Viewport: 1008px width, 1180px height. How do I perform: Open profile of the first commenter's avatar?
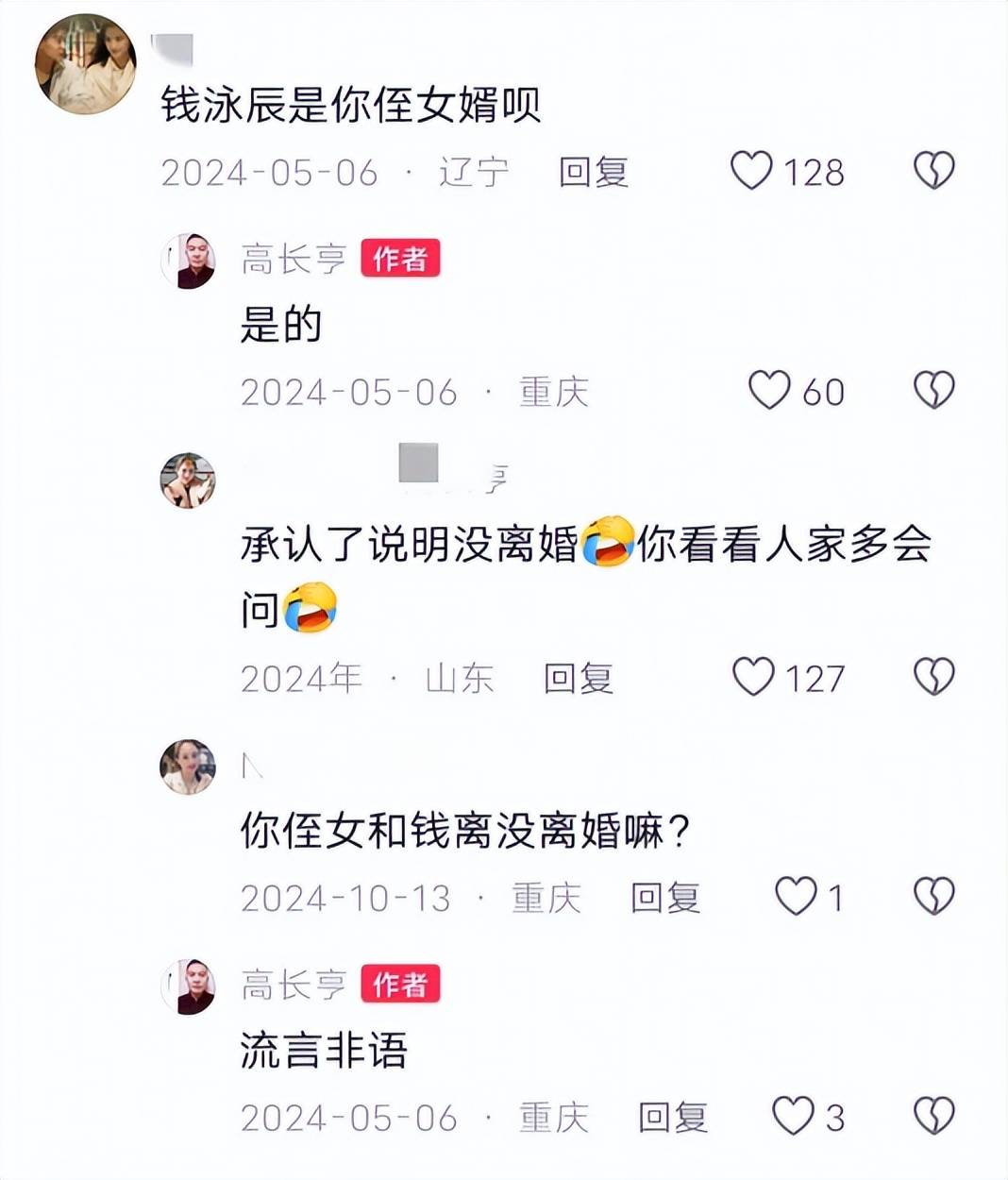(x=85, y=64)
